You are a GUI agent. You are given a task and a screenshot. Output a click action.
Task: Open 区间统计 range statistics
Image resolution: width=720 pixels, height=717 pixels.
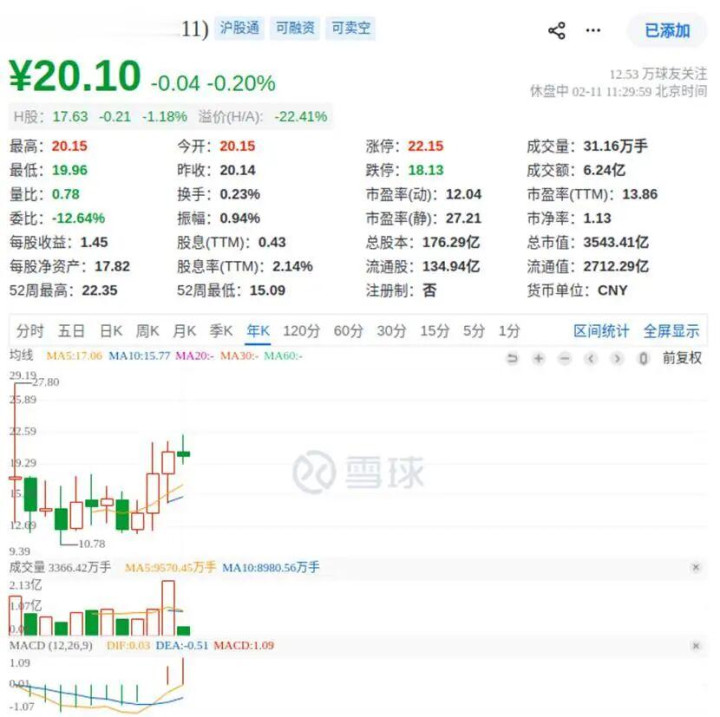click(x=601, y=331)
